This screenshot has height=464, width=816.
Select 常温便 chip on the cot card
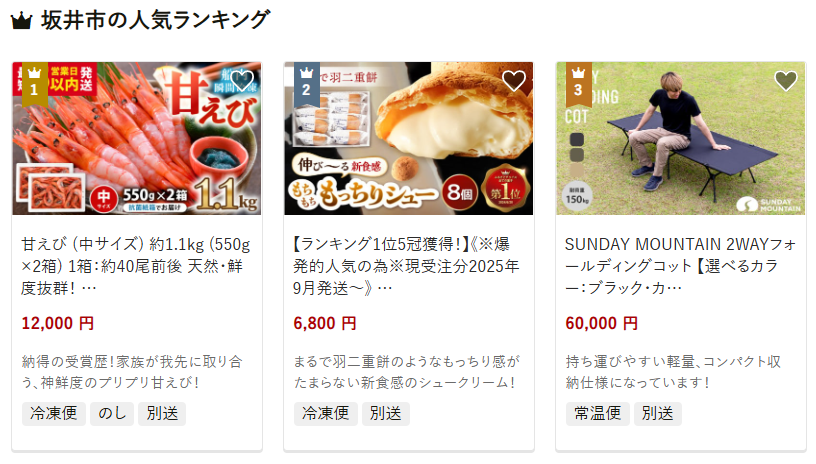click(x=598, y=413)
